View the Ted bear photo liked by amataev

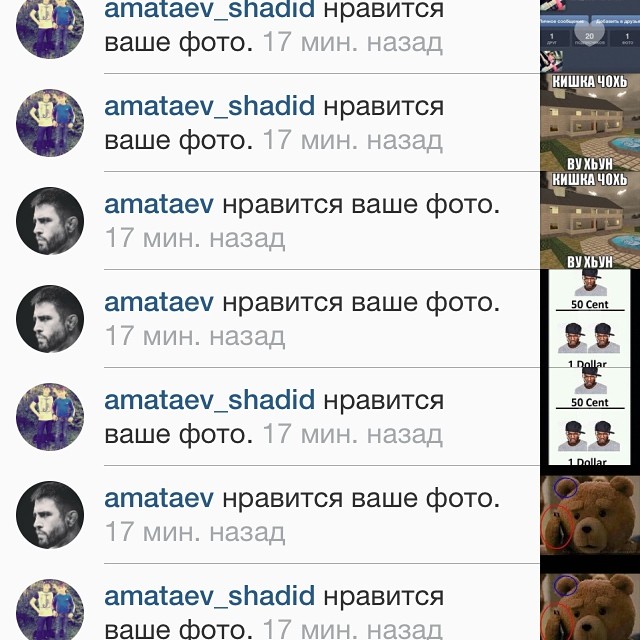pos(589,514)
